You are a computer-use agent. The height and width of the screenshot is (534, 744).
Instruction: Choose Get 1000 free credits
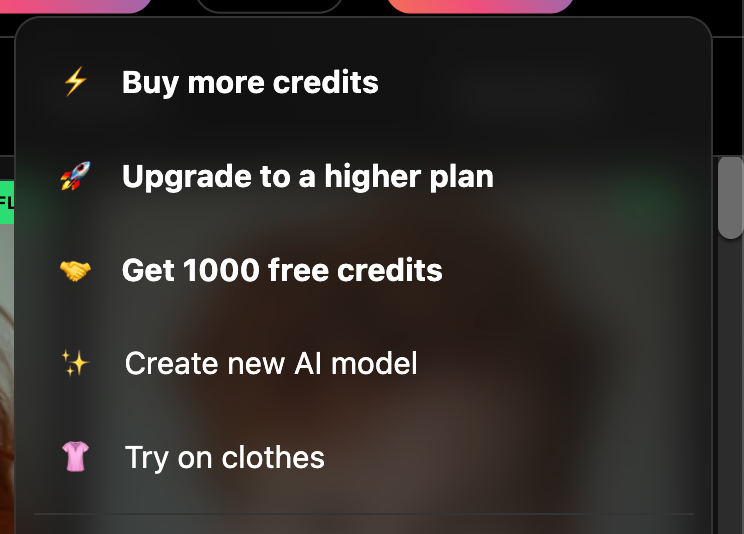point(281,270)
